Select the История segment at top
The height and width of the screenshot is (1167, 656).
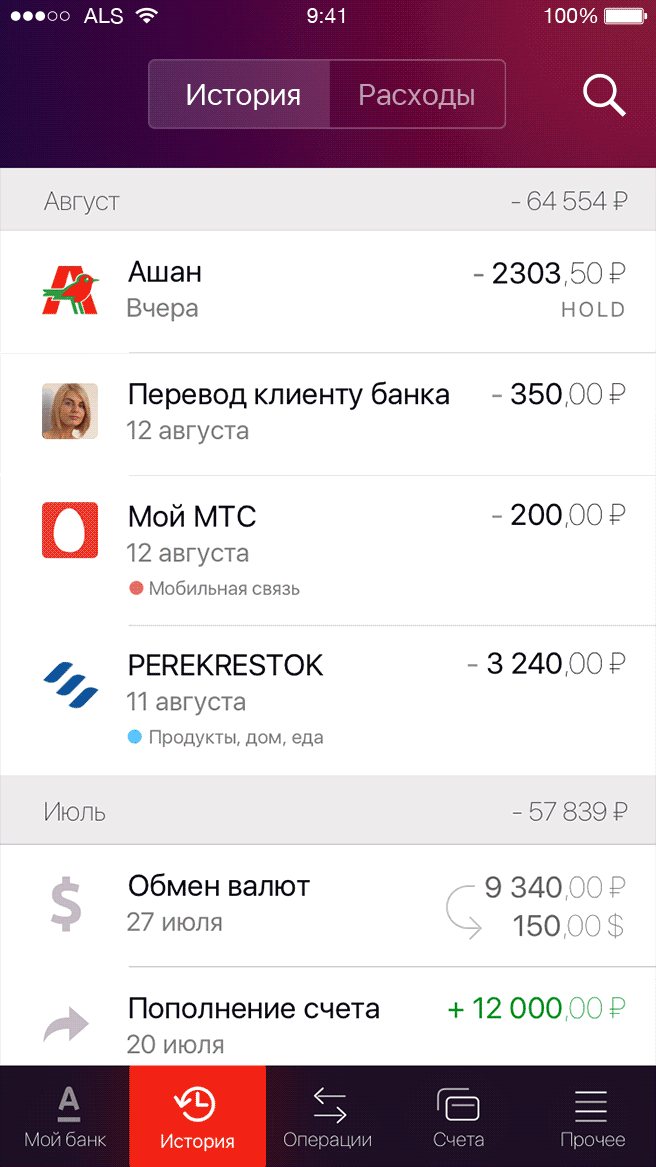click(x=242, y=96)
